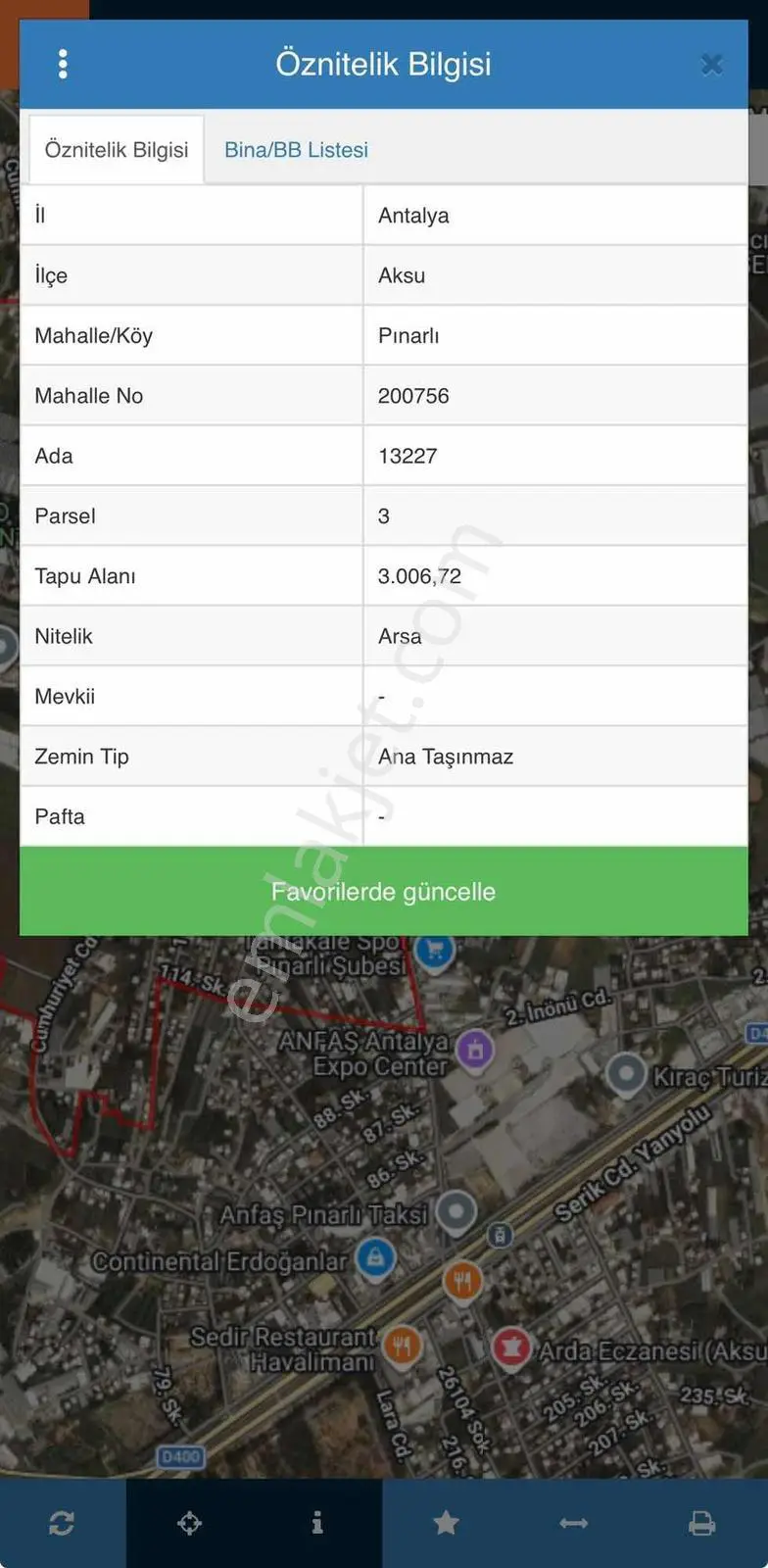Tap the crosshair location tool

[x=190, y=1523]
